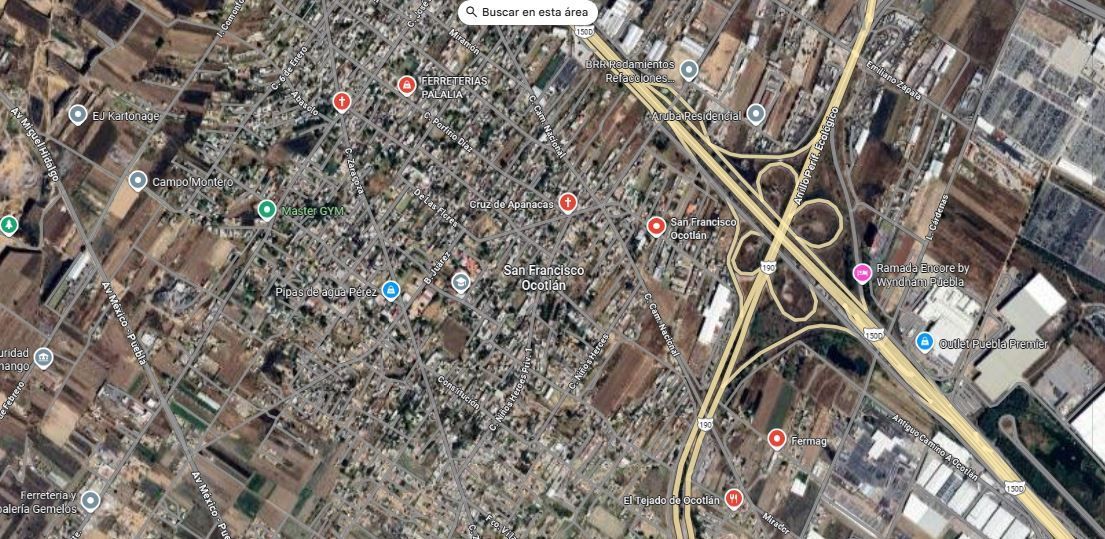Open the EJ Kartonage marker
1105x539 pixels.
(77, 114)
